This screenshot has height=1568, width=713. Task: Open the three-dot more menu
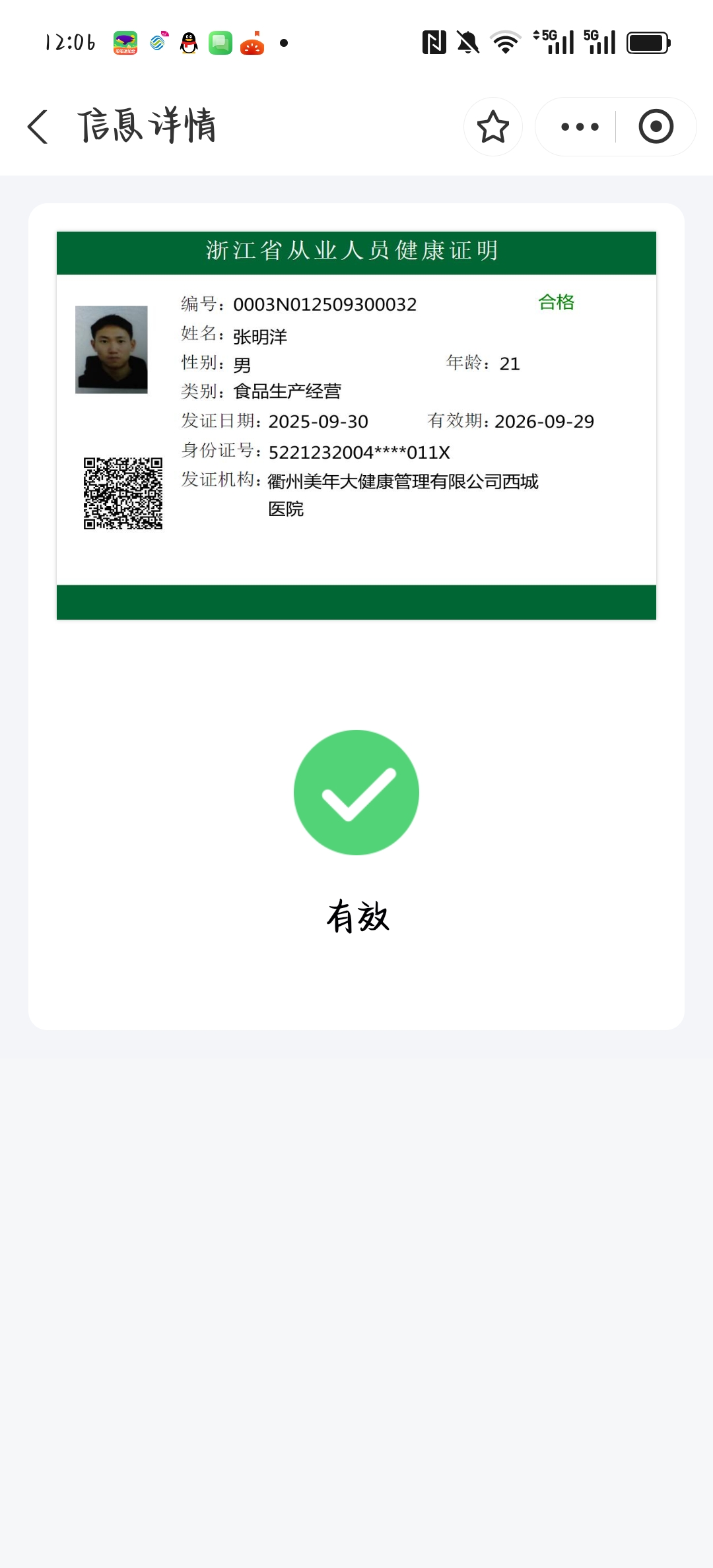coord(580,127)
